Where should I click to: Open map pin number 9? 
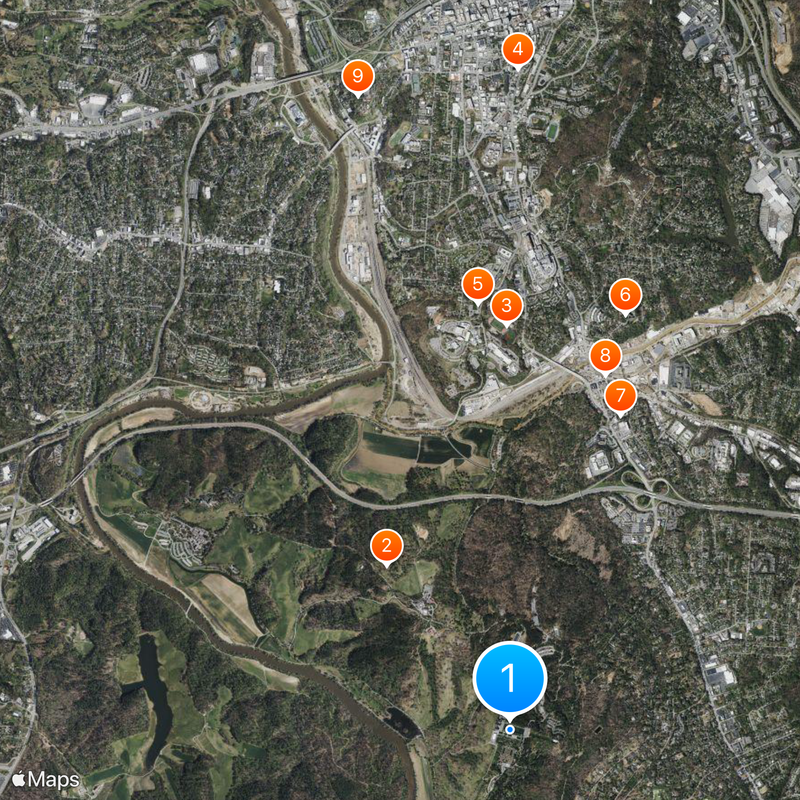click(x=357, y=74)
